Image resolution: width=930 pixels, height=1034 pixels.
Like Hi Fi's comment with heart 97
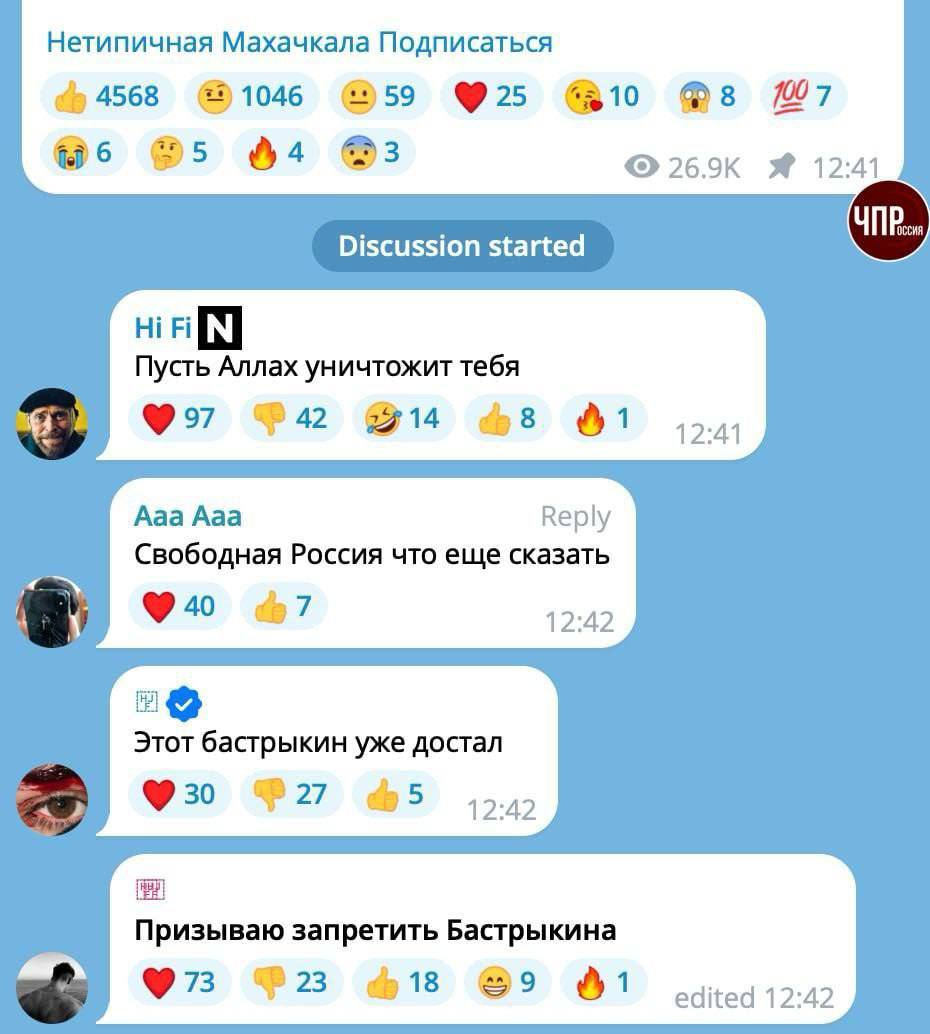tap(180, 418)
